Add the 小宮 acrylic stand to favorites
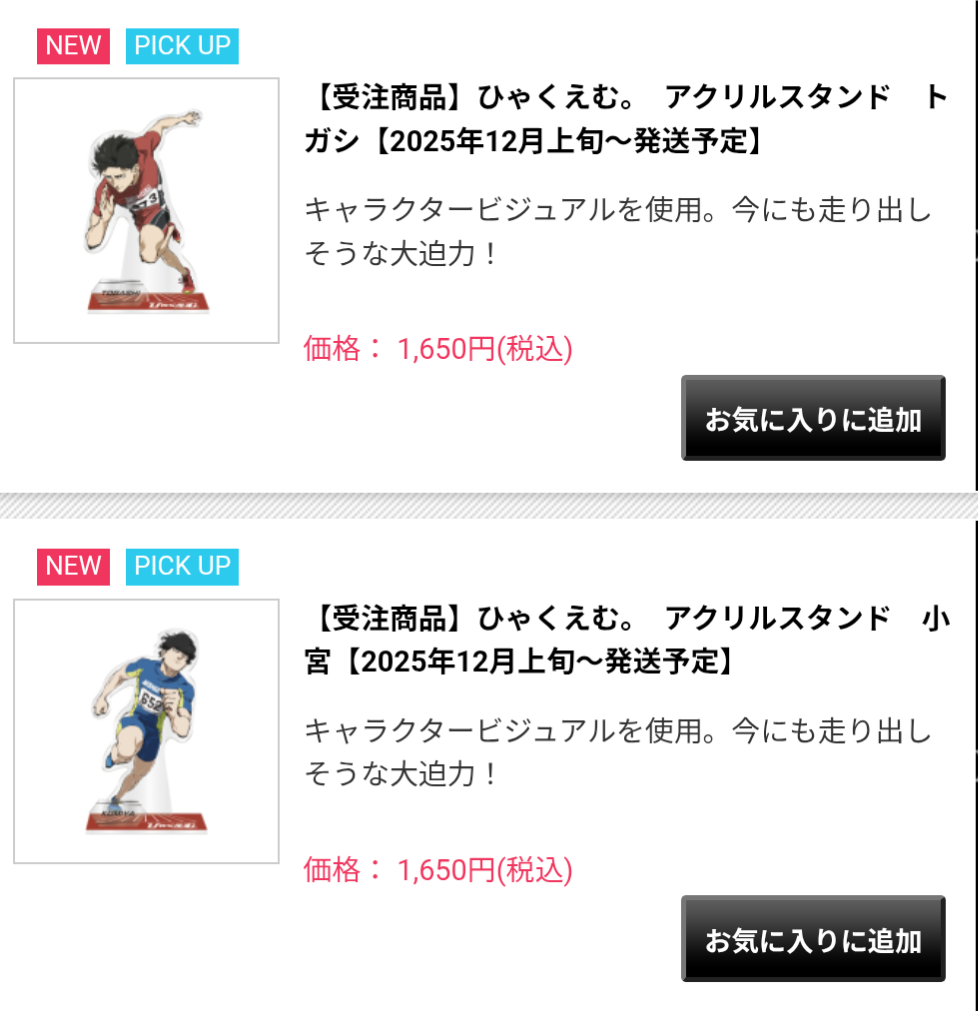Viewport: 978px width, 1011px height. [x=813, y=939]
